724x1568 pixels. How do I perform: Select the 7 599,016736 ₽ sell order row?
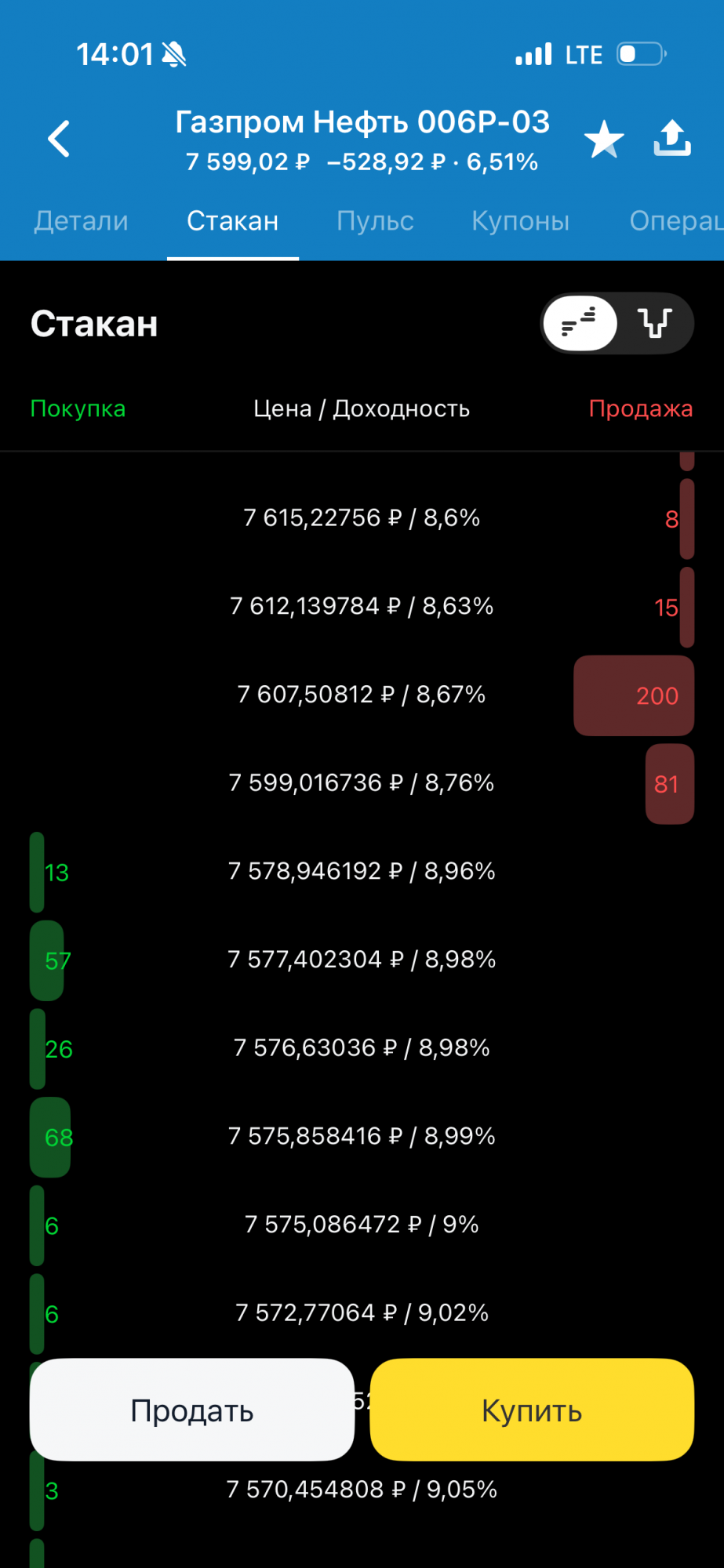(x=362, y=783)
